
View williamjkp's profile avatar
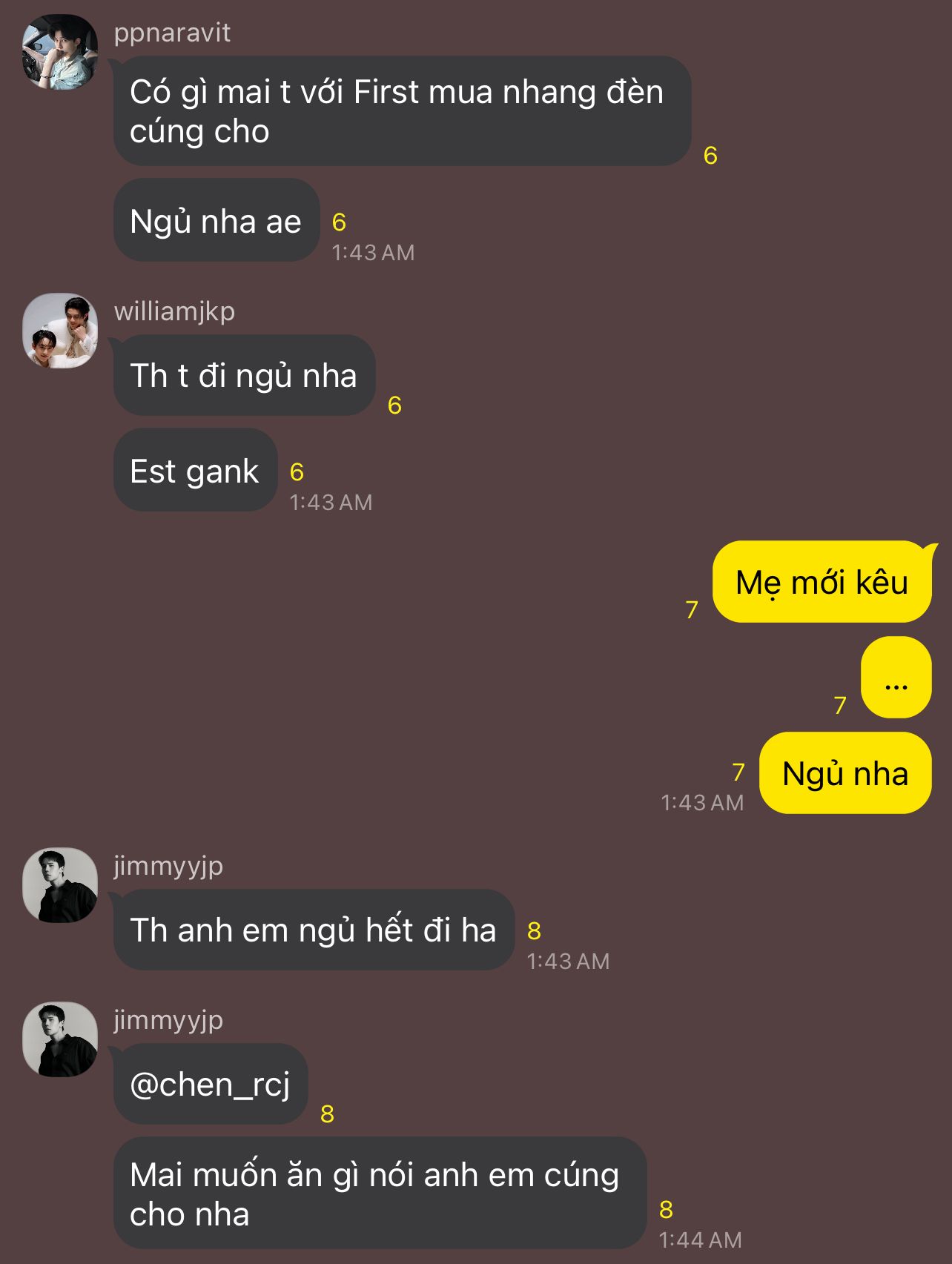click(x=60, y=331)
